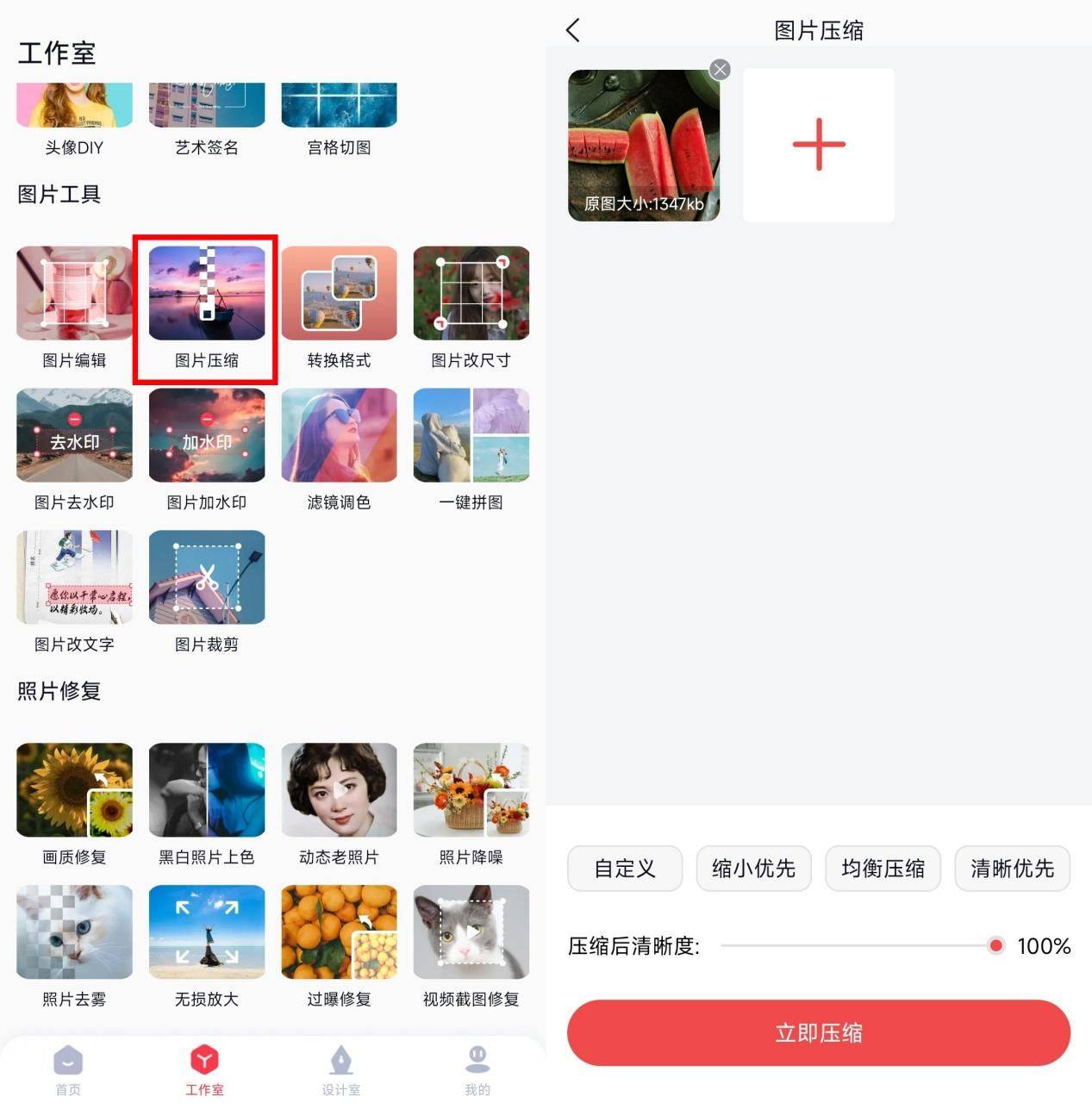Switch to 设计室 tab
Image resolution: width=1092 pixels, height=1109 pixels.
341,1070
